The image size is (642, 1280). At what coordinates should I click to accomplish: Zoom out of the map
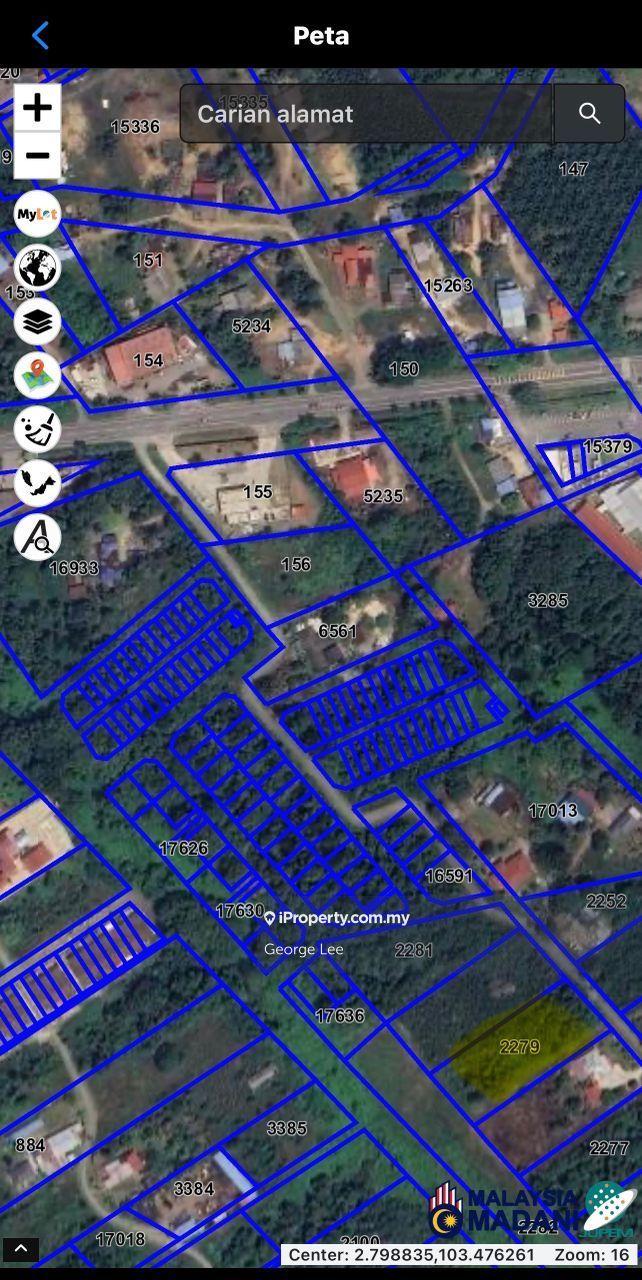37,156
